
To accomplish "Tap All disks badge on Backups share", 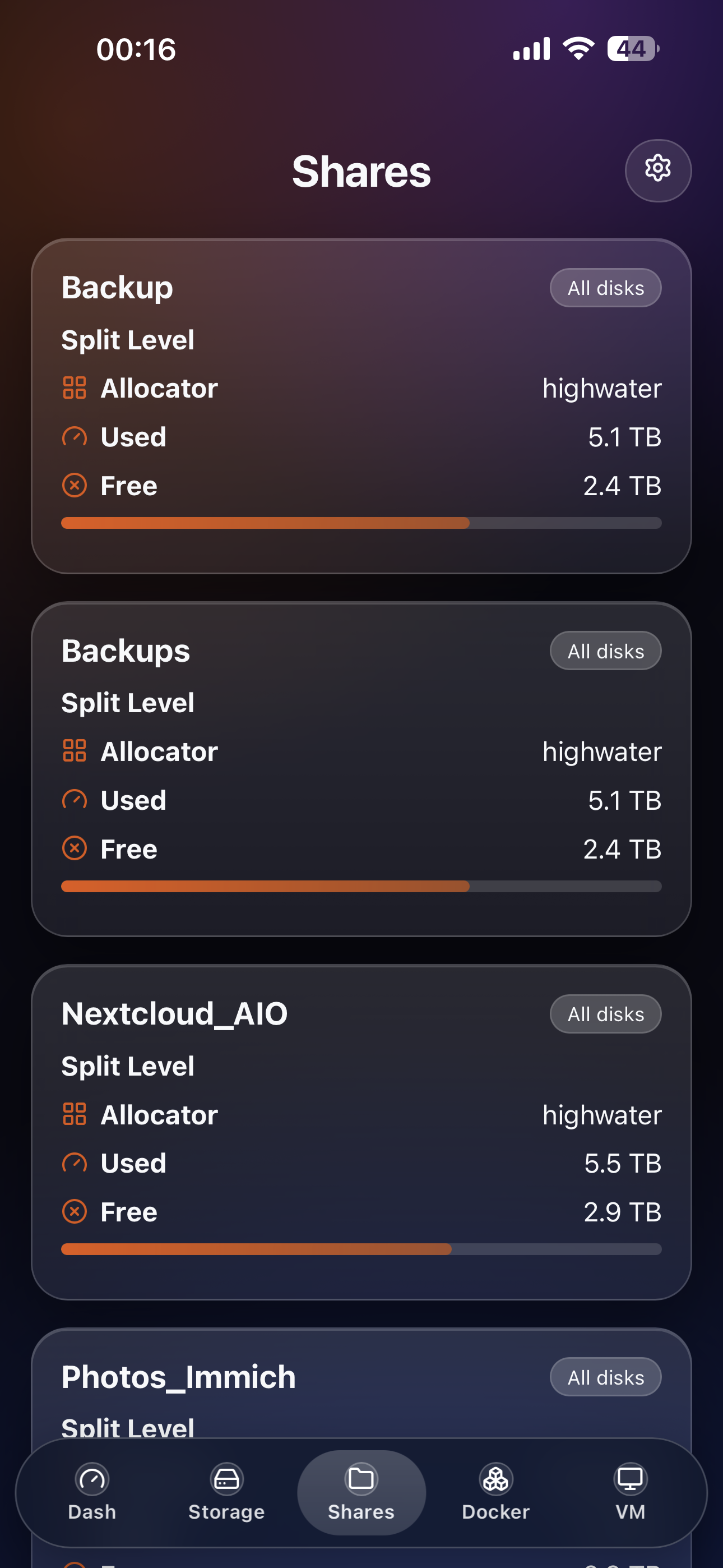I will 605,650.
